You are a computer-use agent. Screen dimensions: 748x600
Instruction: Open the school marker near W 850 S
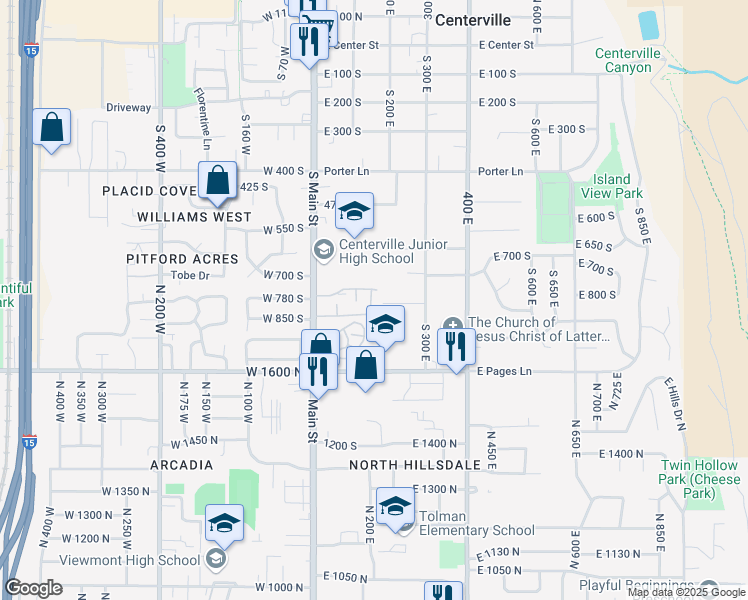[385, 324]
